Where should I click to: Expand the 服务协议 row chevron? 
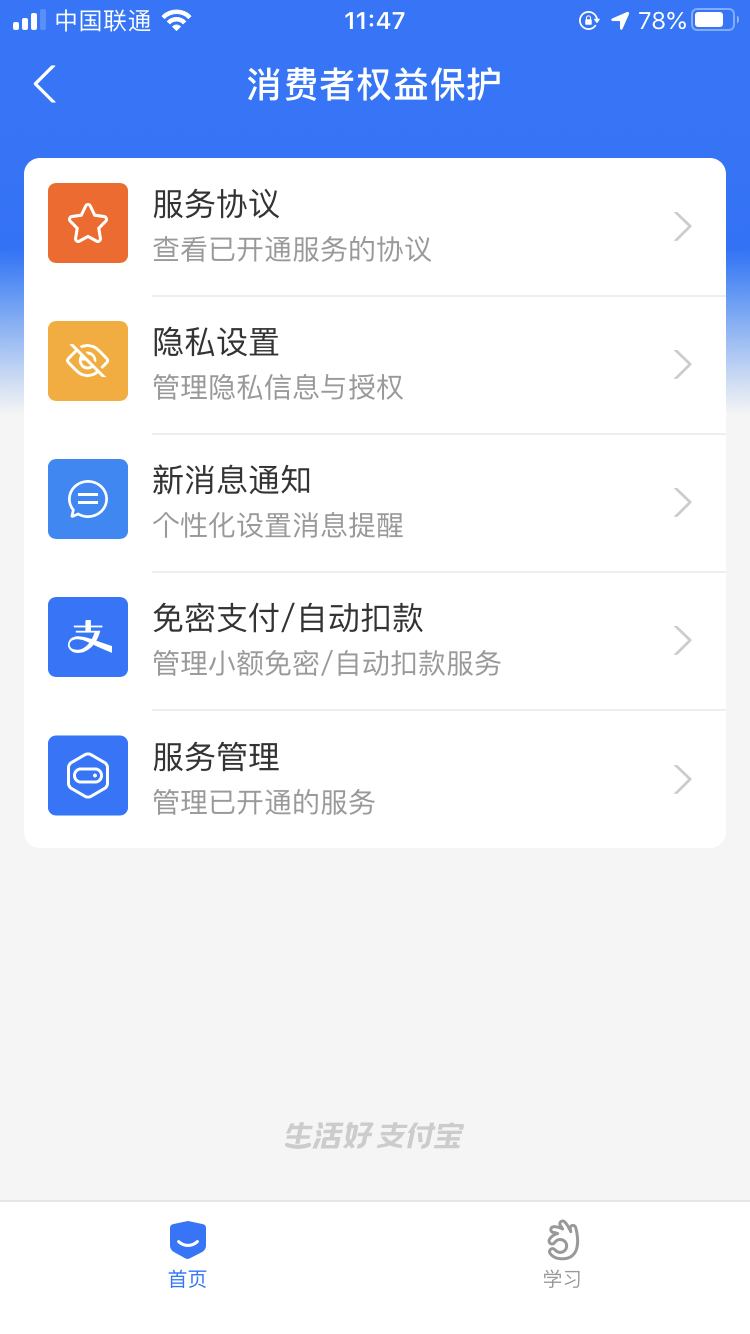682,226
